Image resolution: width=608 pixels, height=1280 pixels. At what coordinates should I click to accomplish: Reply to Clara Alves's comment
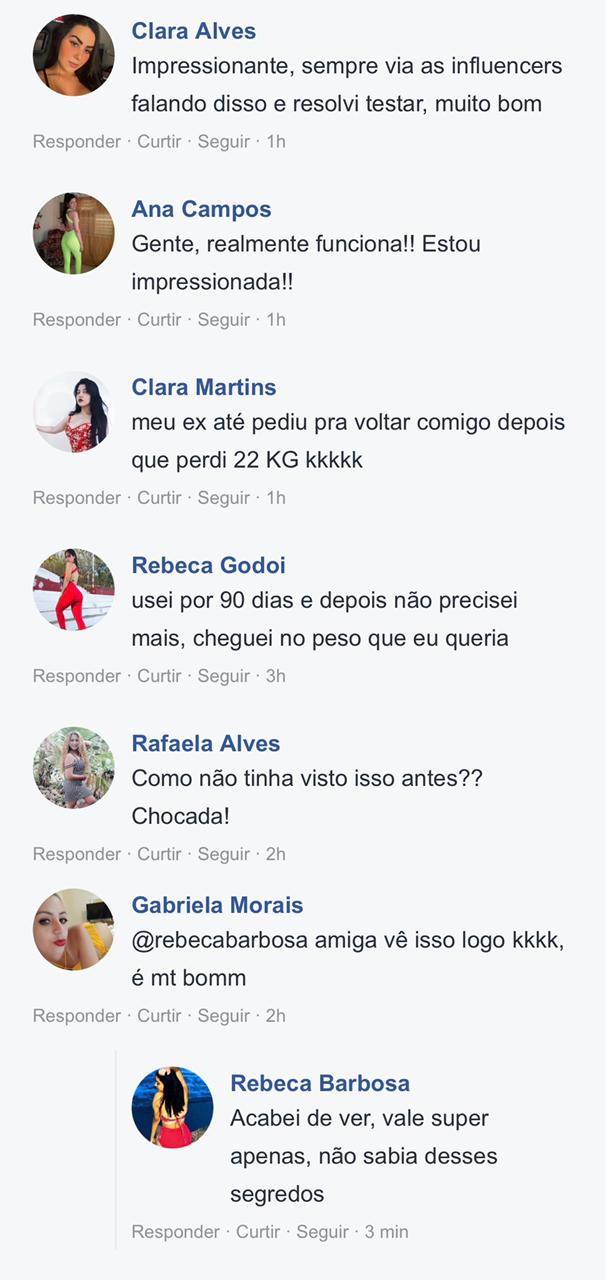click(x=76, y=142)
